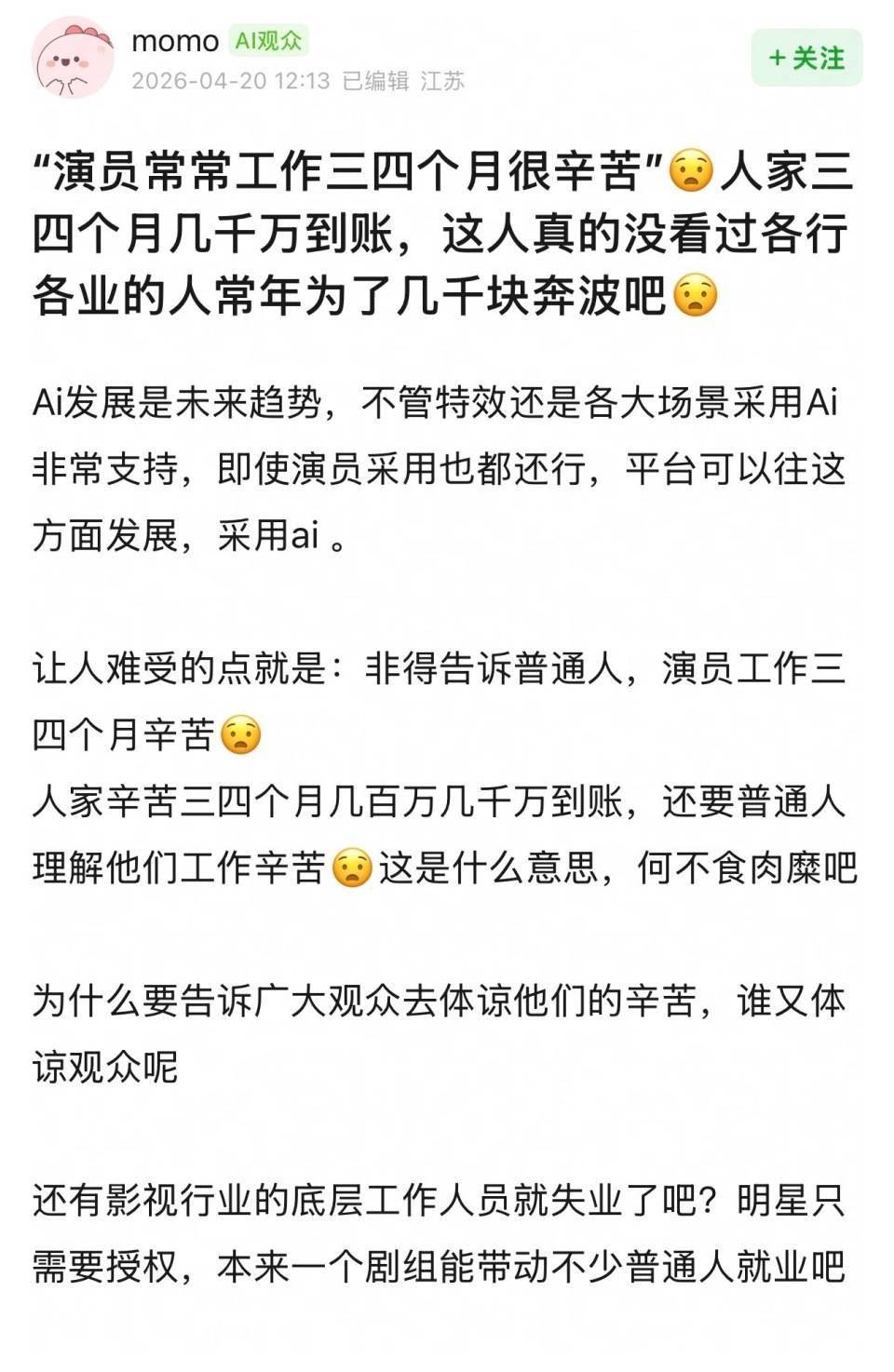Image resolution: width=894 pixels, height=1372 pixels.
Task: Open the momo username profile
Action: (x=175, y=41)
